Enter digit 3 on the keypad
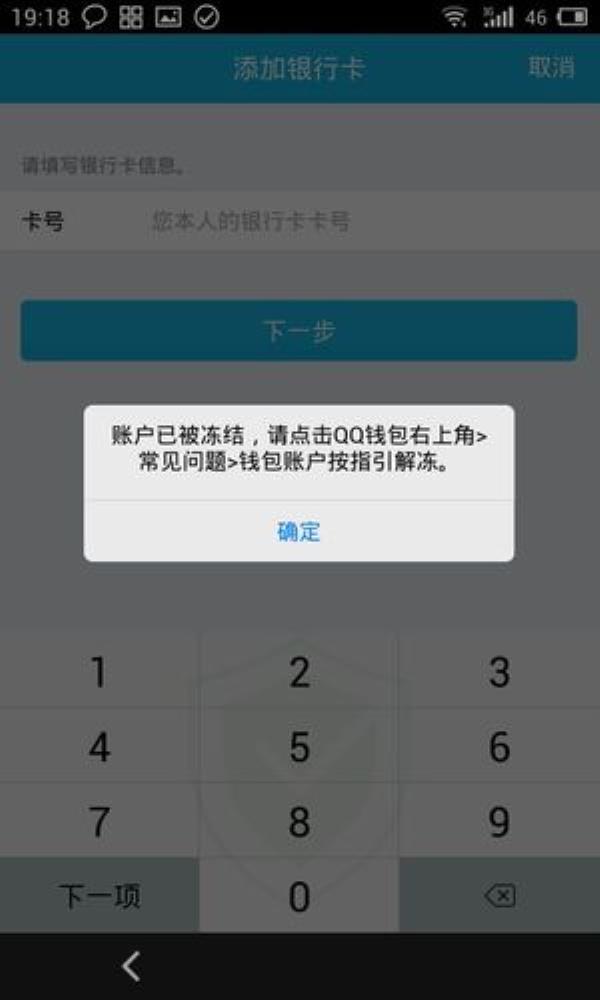The image size is (600, 1000). (499, 672)
